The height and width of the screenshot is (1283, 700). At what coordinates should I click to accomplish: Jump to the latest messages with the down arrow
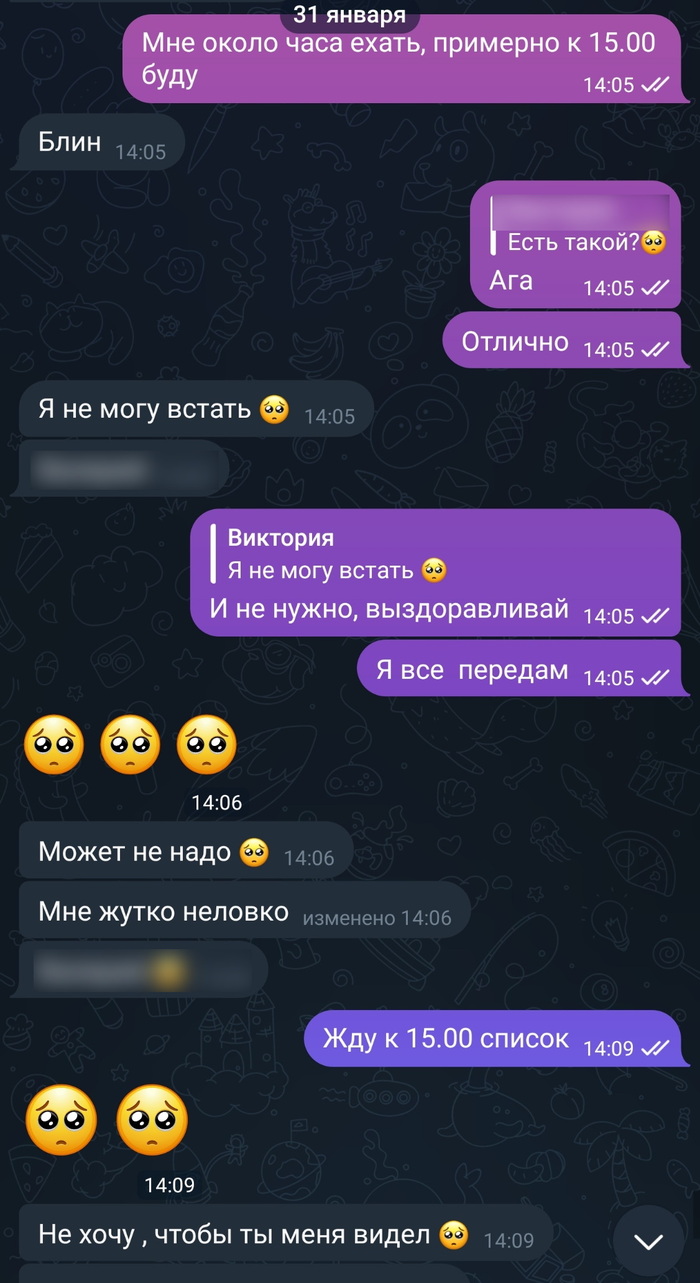(x=649, y=1242)
